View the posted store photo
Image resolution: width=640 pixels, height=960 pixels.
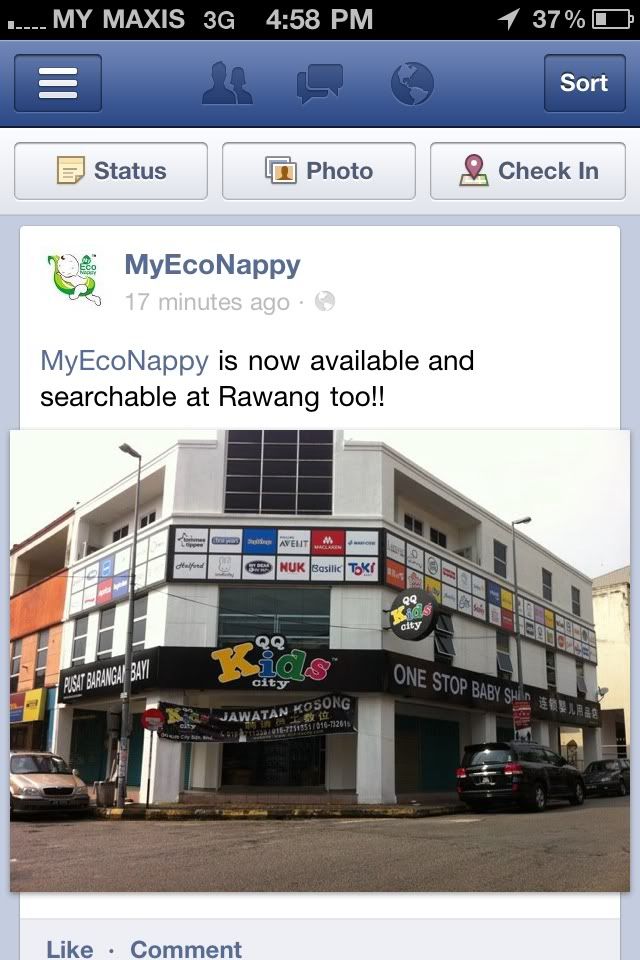coord(320,660)
